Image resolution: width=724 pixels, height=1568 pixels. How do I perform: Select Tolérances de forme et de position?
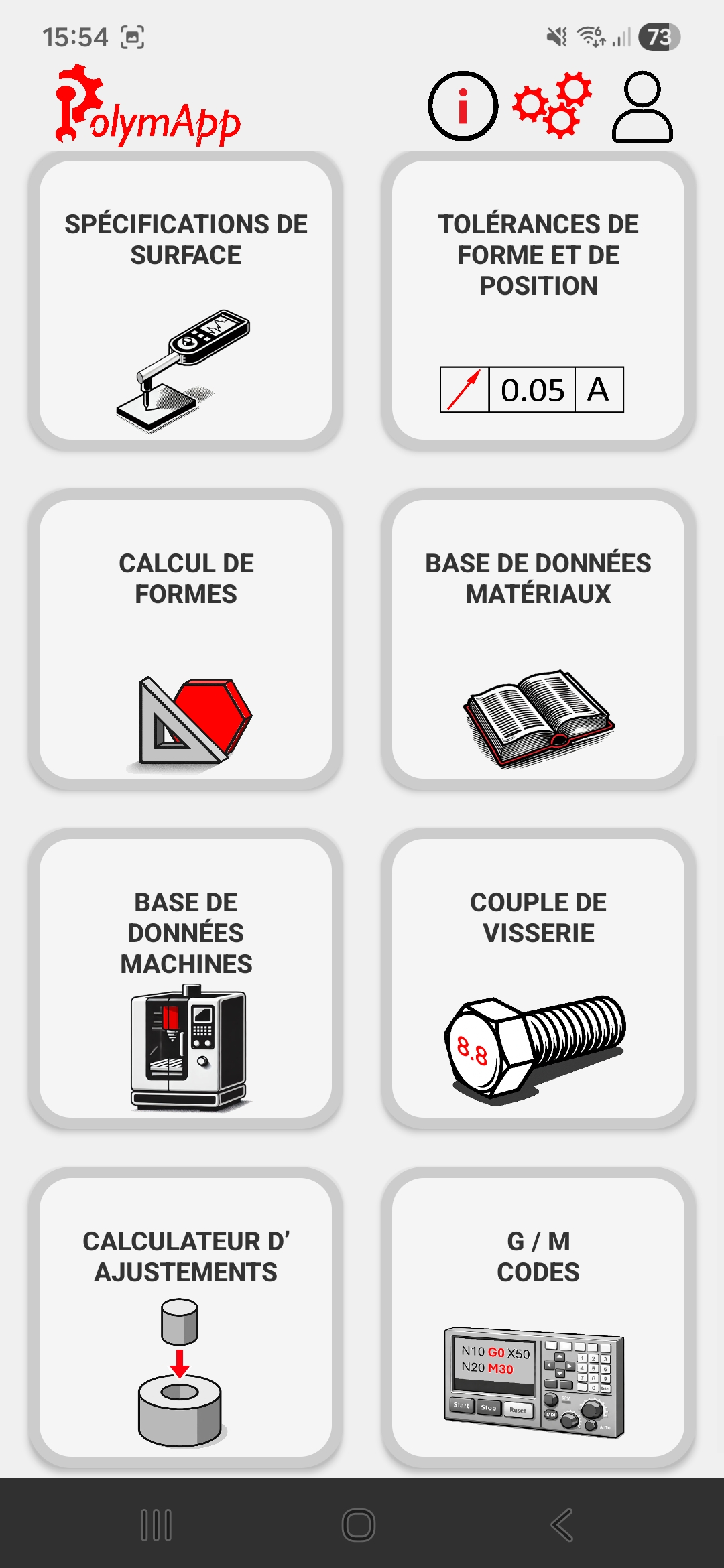pyautogui.click(x=538, y=300)
